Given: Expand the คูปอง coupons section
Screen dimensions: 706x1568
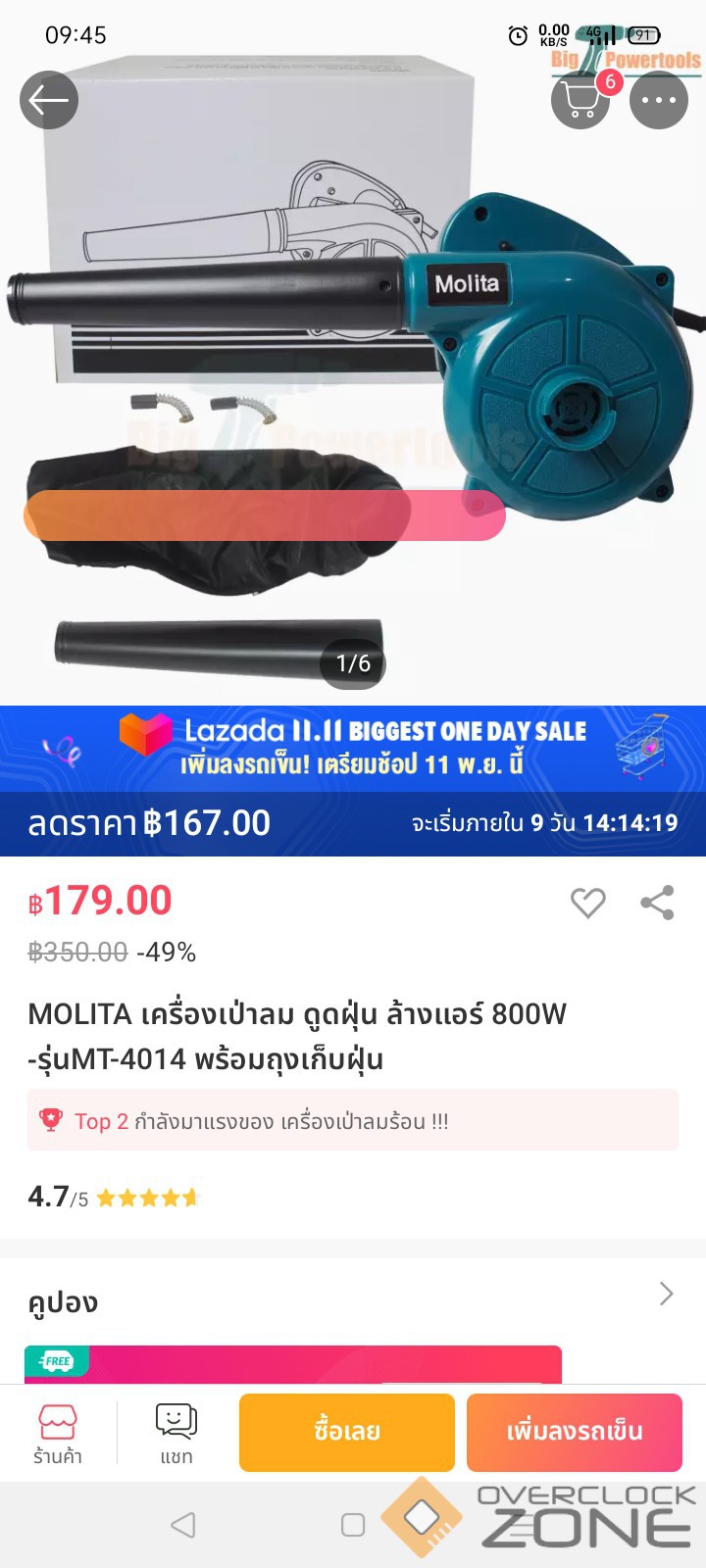Looking at the screenshot, I should [665, 1295].
